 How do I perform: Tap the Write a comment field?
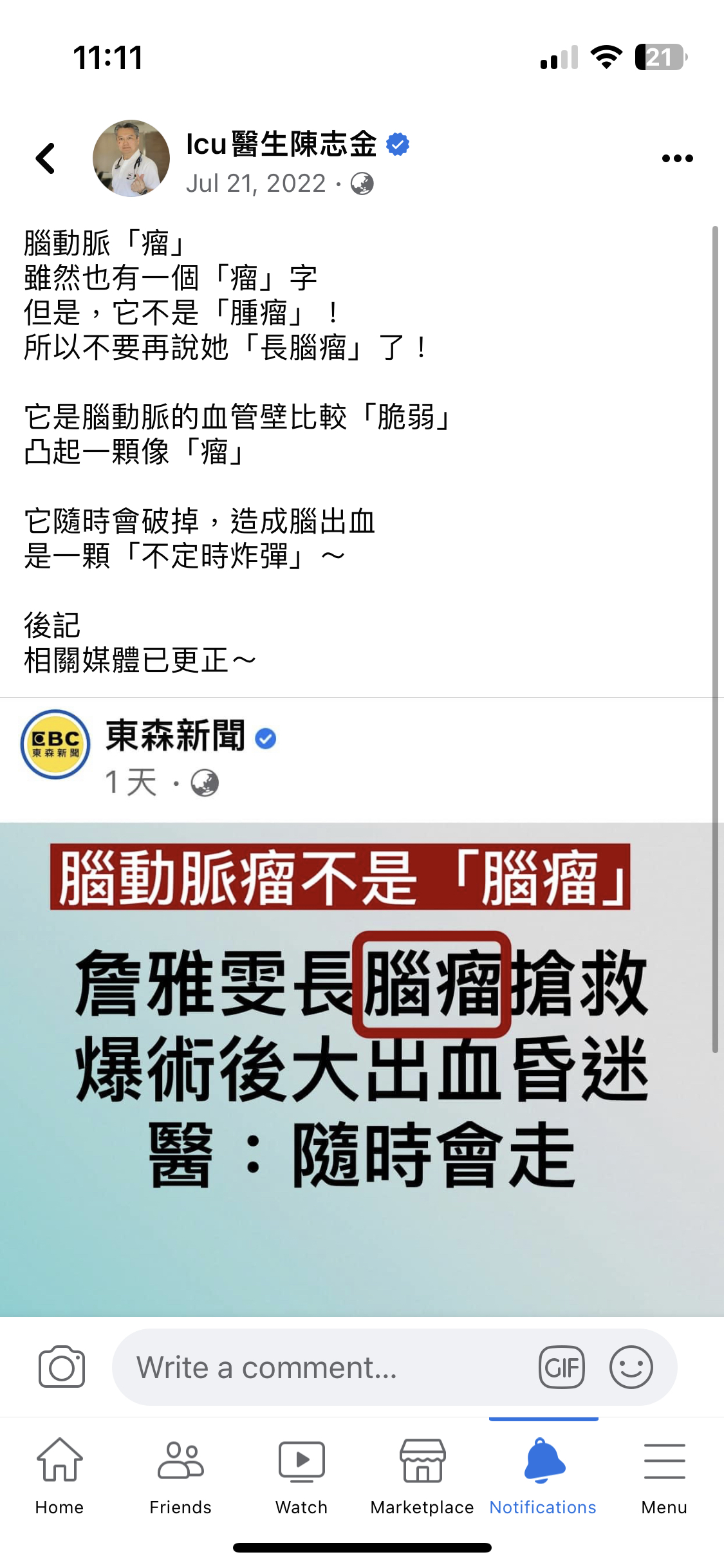[x=322, y=1367]
